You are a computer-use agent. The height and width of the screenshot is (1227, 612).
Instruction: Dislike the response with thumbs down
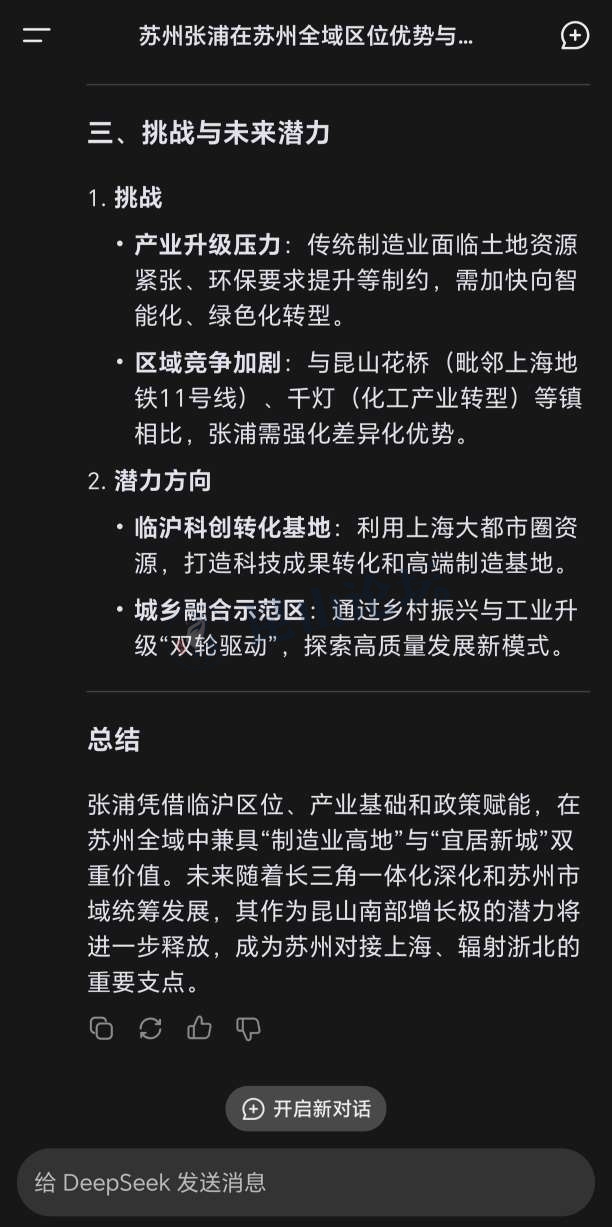pyautogui.click(x=248, y=1028)
